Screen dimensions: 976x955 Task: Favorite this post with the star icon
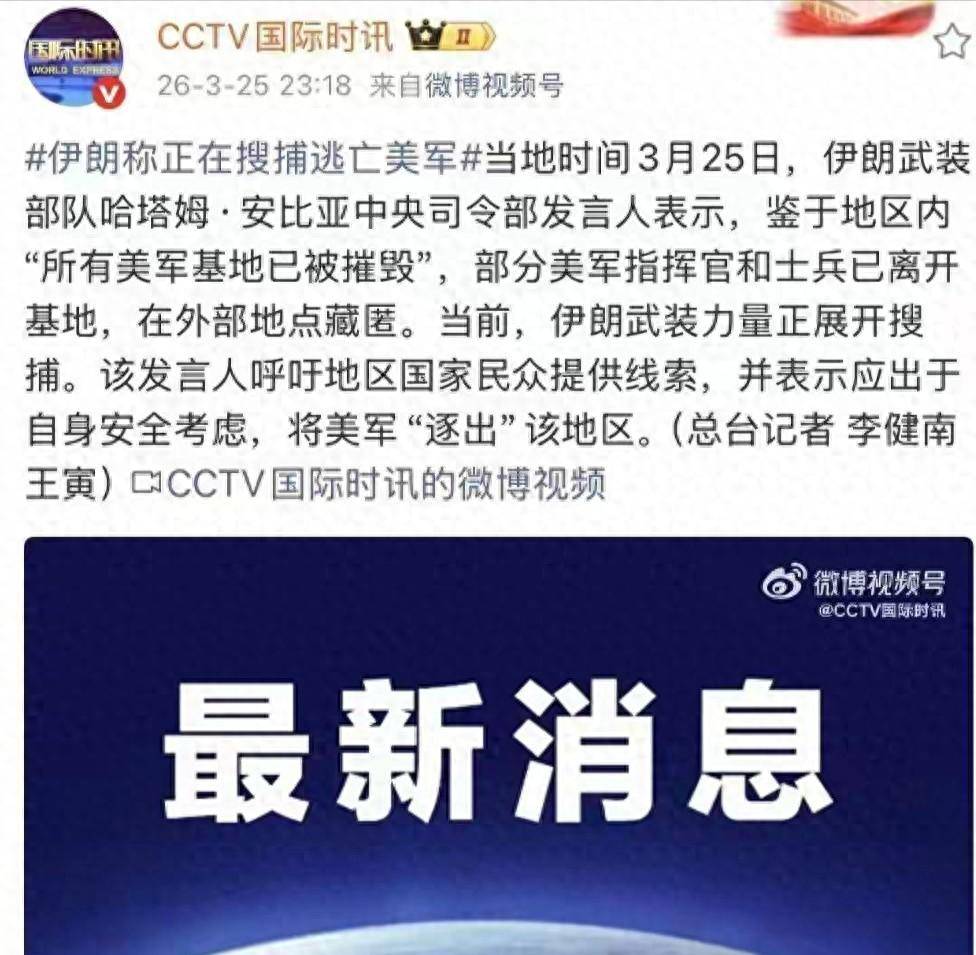(951, 42)
